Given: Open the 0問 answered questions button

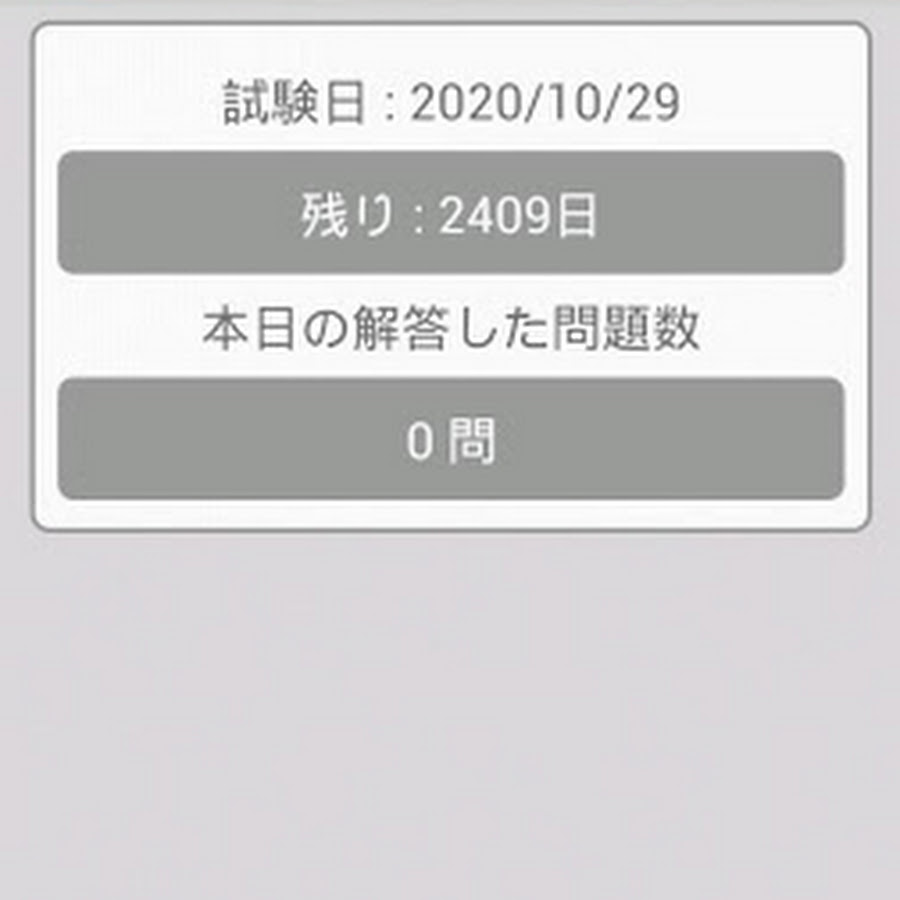Looking at the screenshot, I should [450, 439].
